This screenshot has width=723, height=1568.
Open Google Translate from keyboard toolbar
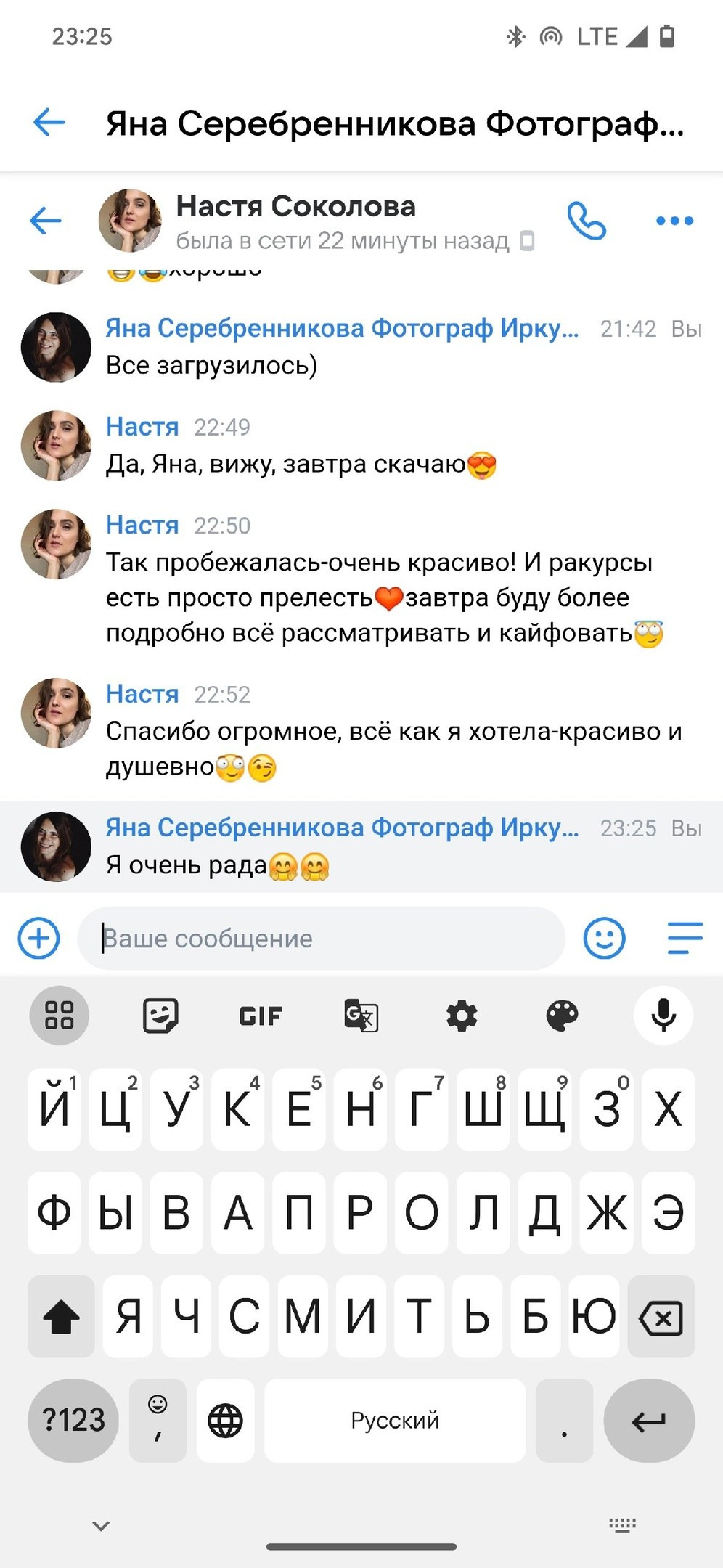(x=361, y=1016)
